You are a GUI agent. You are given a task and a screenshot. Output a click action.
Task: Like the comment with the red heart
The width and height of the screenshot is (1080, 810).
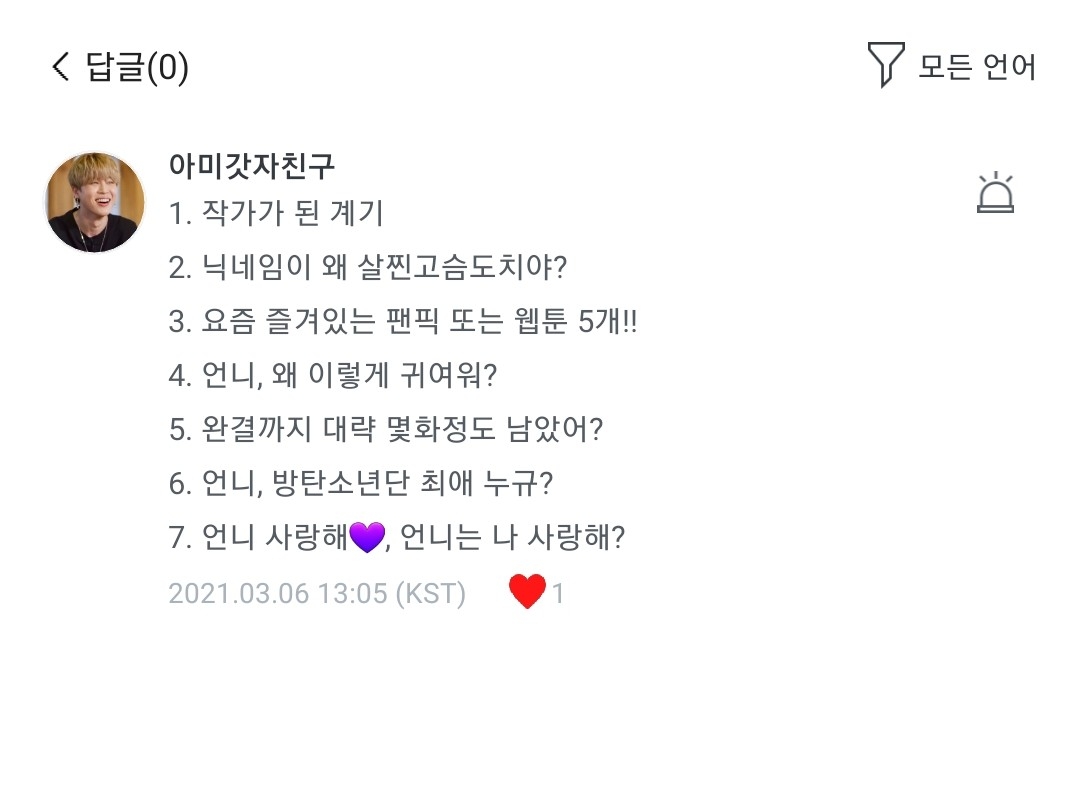coord(527,592)
